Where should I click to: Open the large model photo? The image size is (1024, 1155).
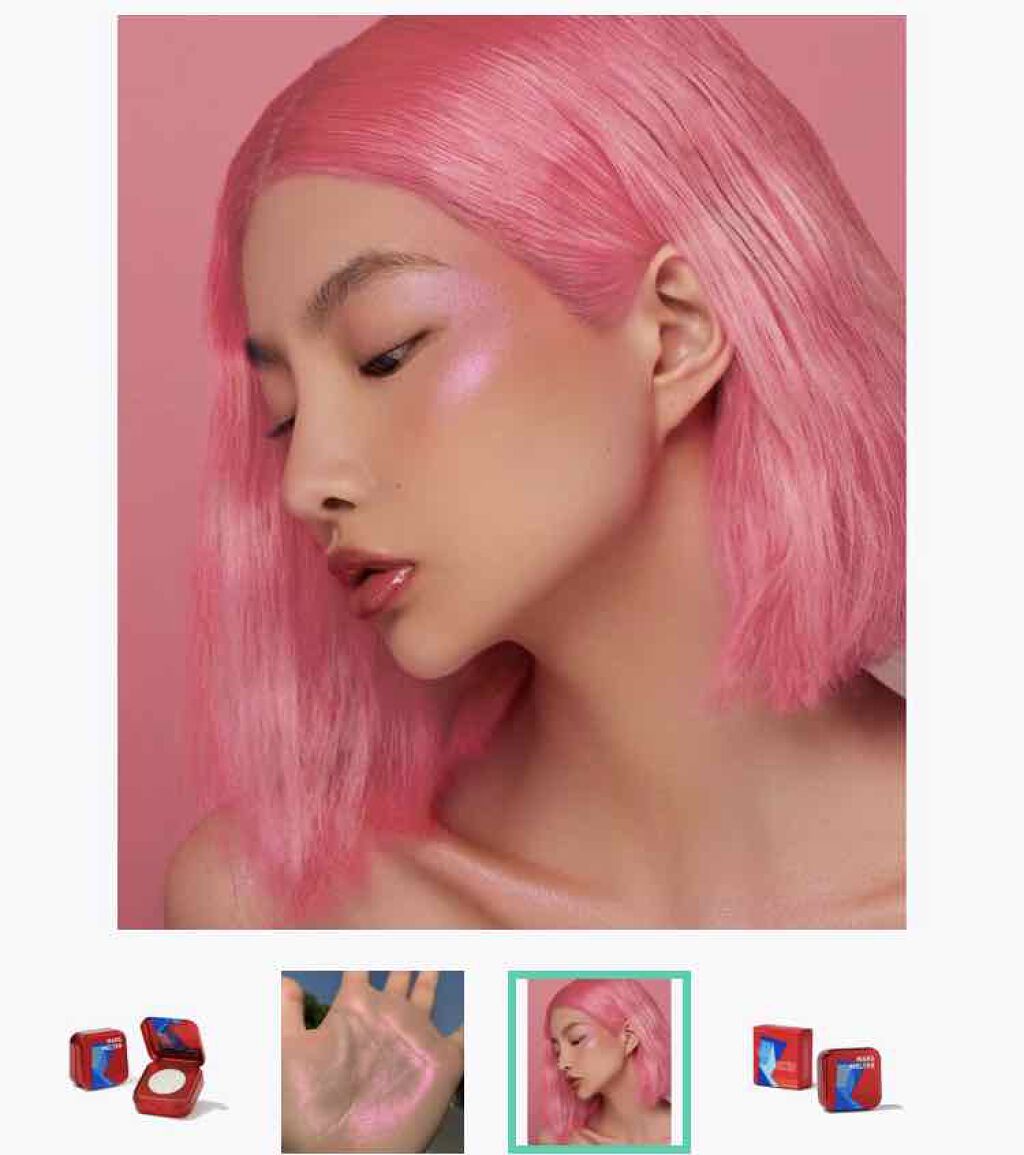pyautogui.click(x=511, y=472)
